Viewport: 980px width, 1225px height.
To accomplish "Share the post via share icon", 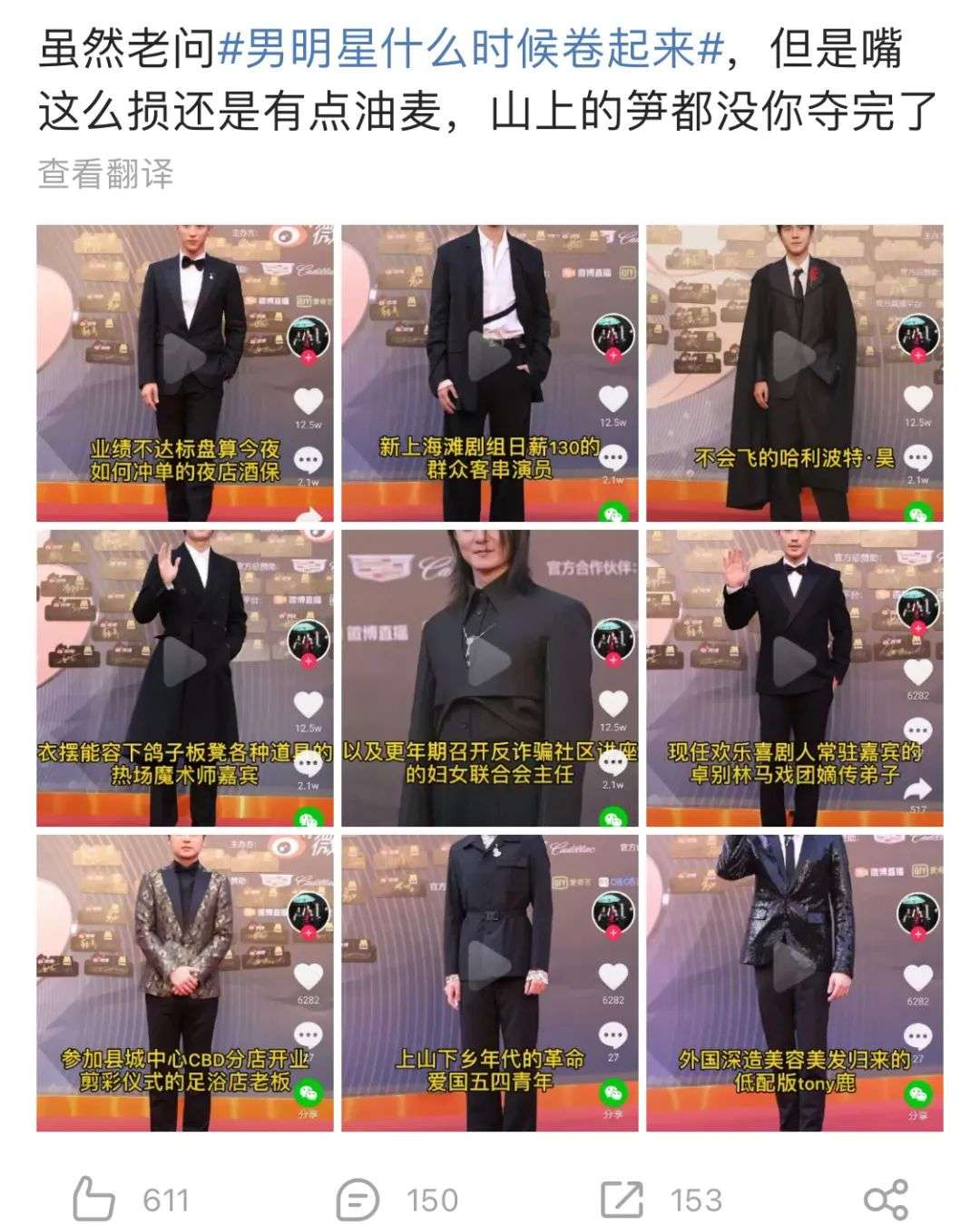I will pyautogui.click(x=886, y=1200).
